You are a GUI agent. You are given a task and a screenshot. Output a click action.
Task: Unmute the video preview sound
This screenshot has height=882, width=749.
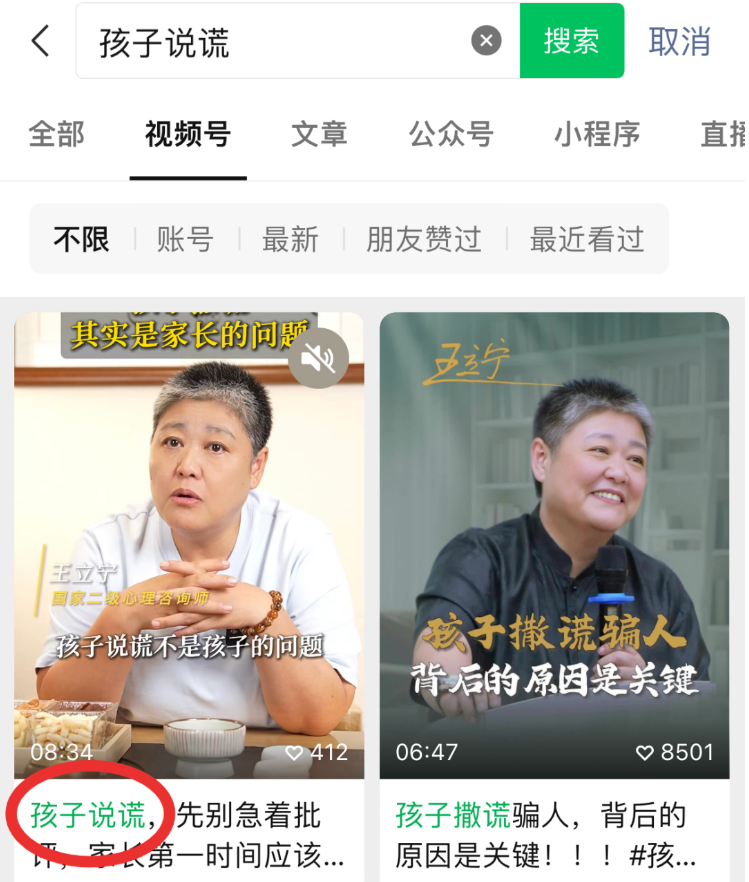point(318,358)
